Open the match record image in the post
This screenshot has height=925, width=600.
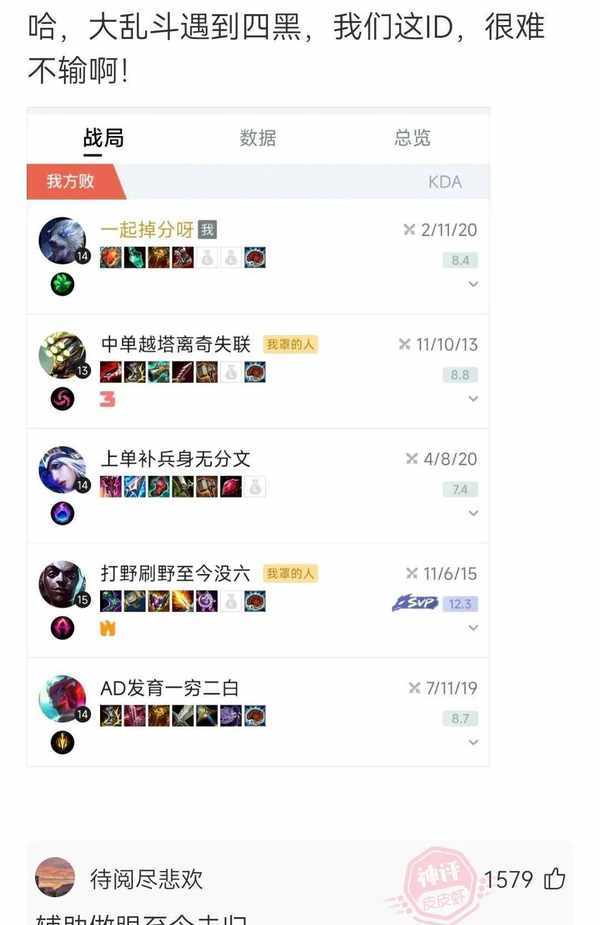tap(258, 440)
